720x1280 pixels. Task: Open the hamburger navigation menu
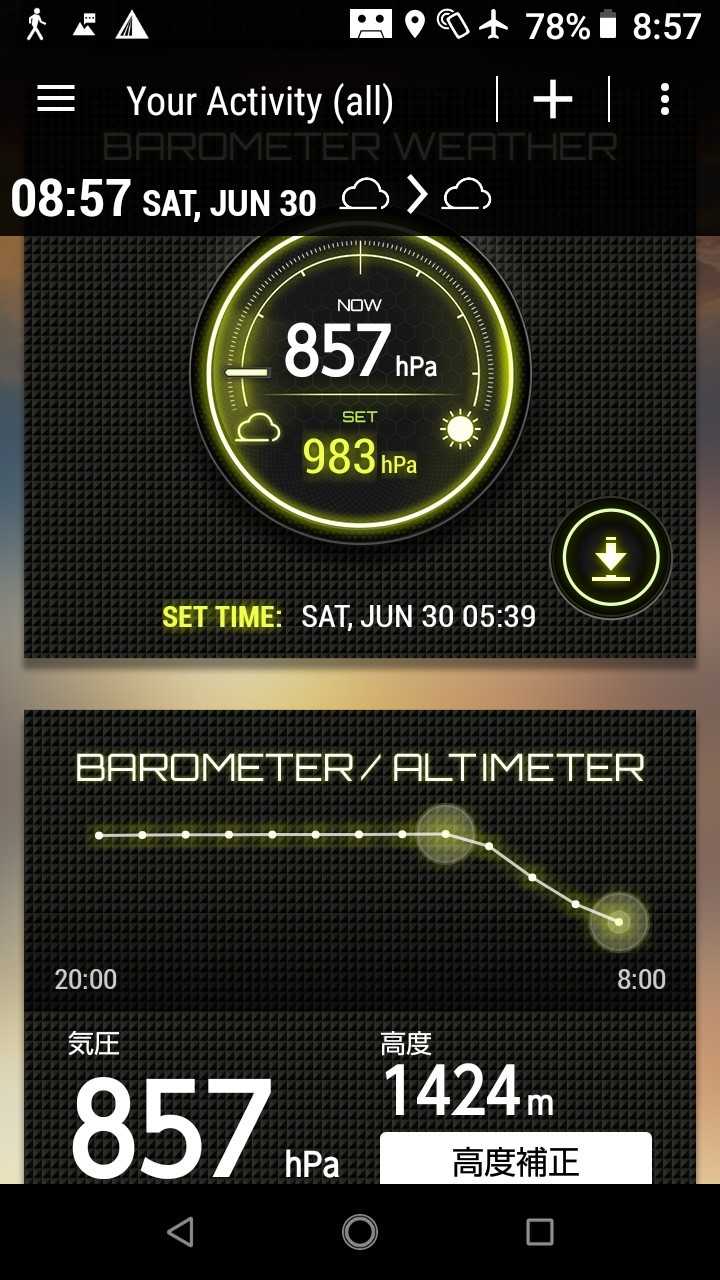click(56, 99)
